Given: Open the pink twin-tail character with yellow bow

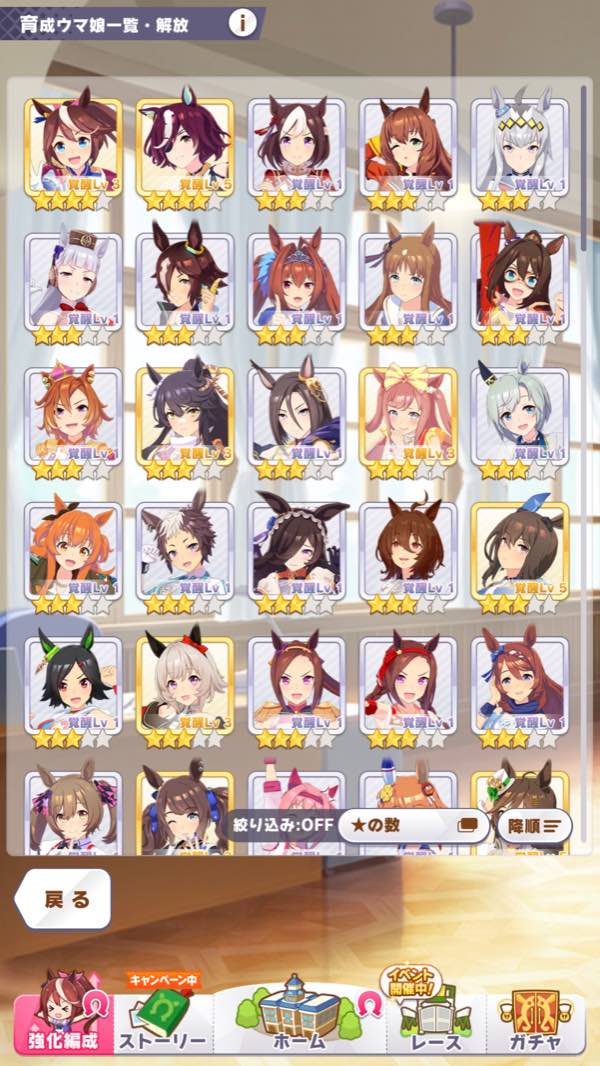Looking at the screenshot, I should (x=408, y=418).
